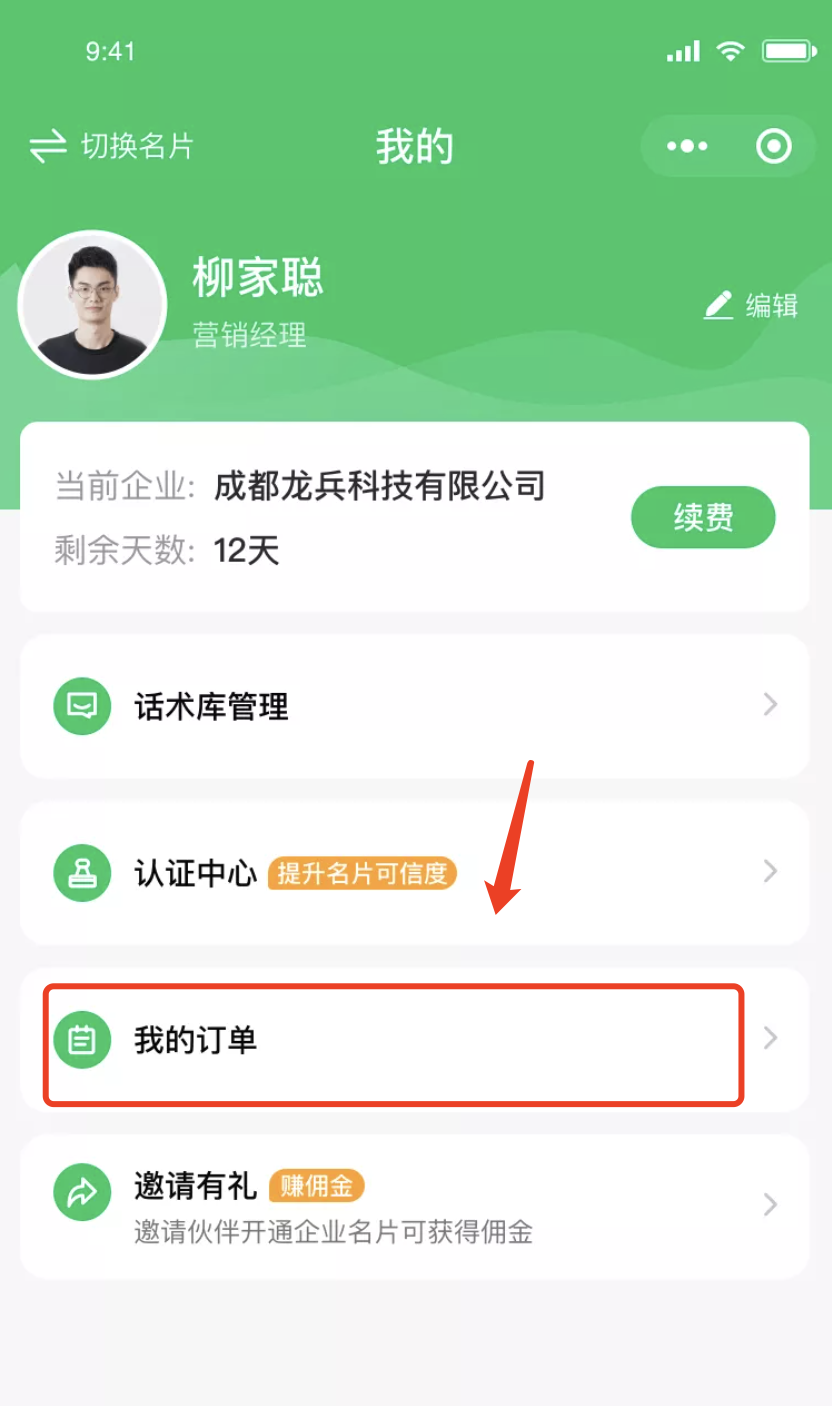Image resolution: width=832 pixels, height=1406 pixels.
Task: Tap 编辑 to edit the profile
Action: [x=751, y=305]
